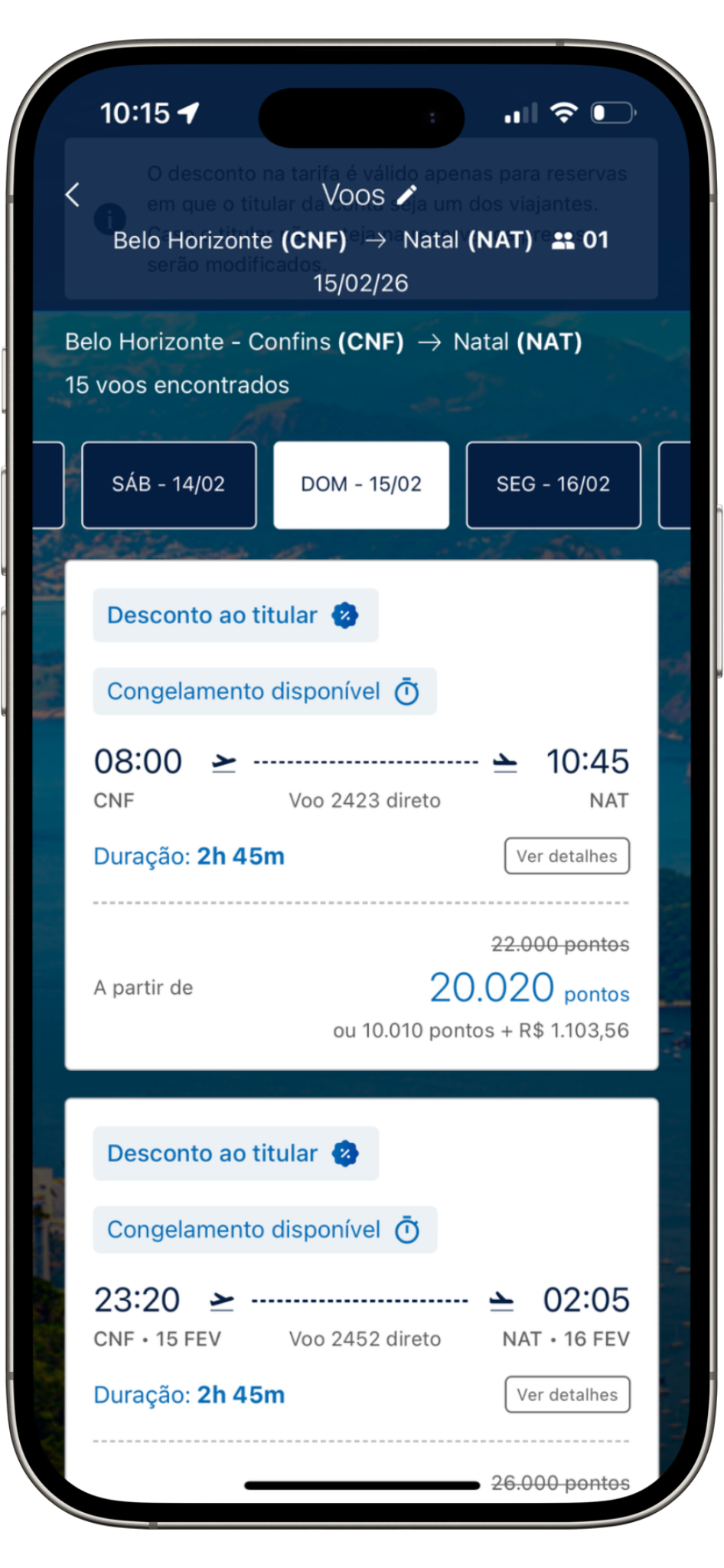Select the SÁB - 14/02 date tab
Screen dimensions: 724x1568
pos(169,485)
